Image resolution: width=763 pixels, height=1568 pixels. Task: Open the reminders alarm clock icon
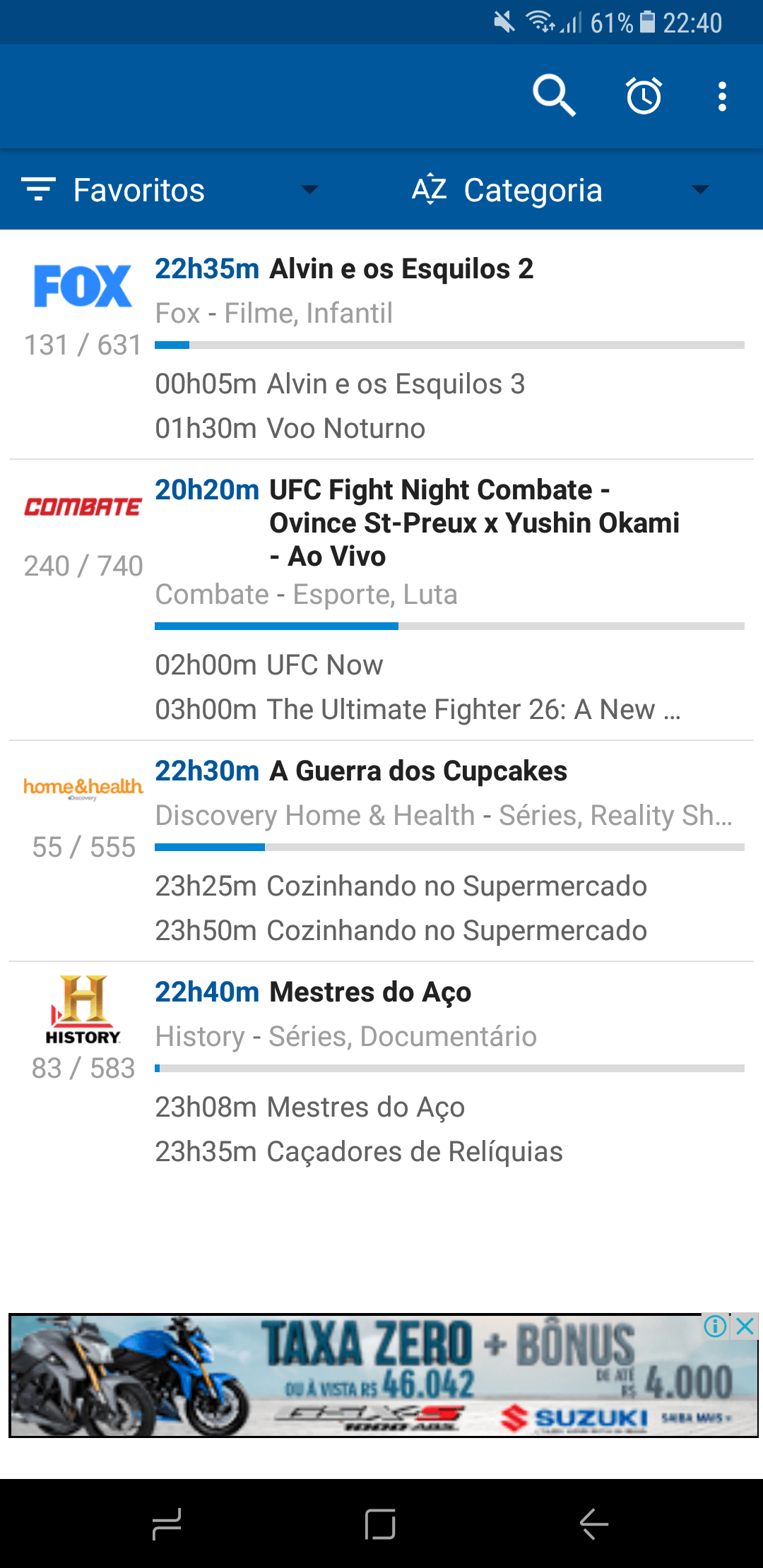pyautogui.click(x=644, y=95)
